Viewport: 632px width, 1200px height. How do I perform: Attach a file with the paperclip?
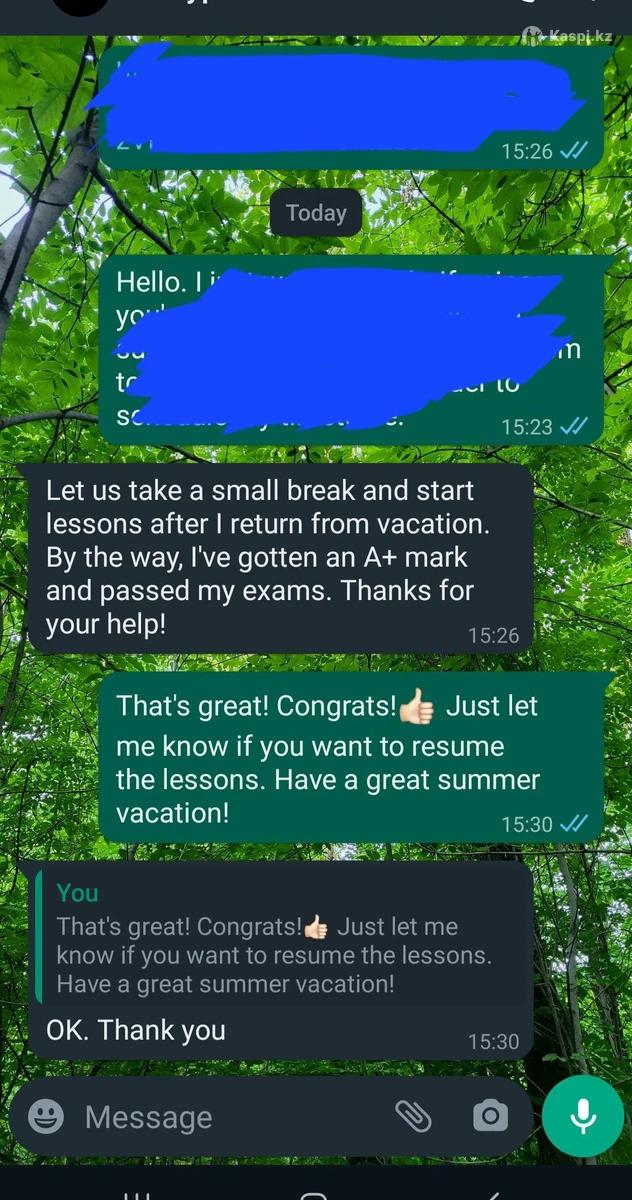[412, 1116]
